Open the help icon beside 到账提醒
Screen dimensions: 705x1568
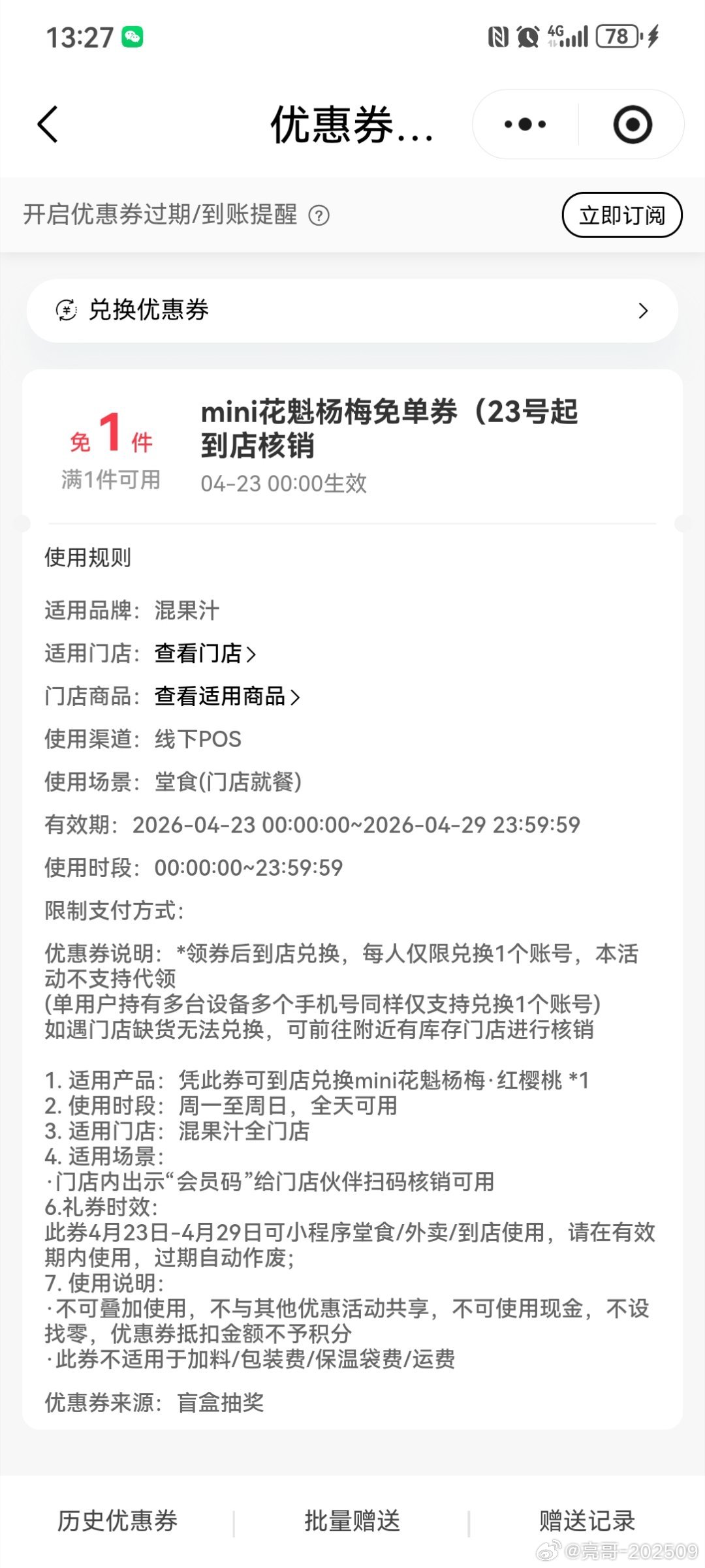[319, 215]
